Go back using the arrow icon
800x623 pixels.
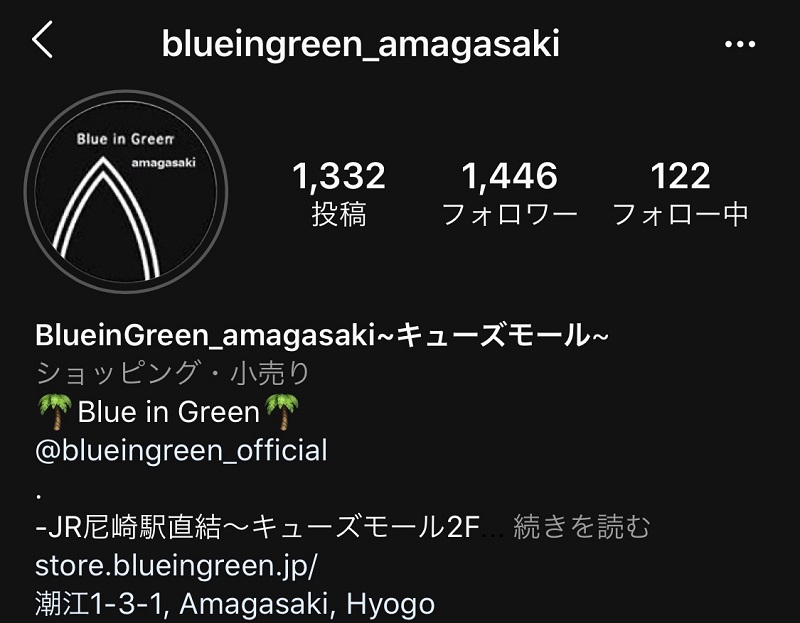(x=42, y=42)
